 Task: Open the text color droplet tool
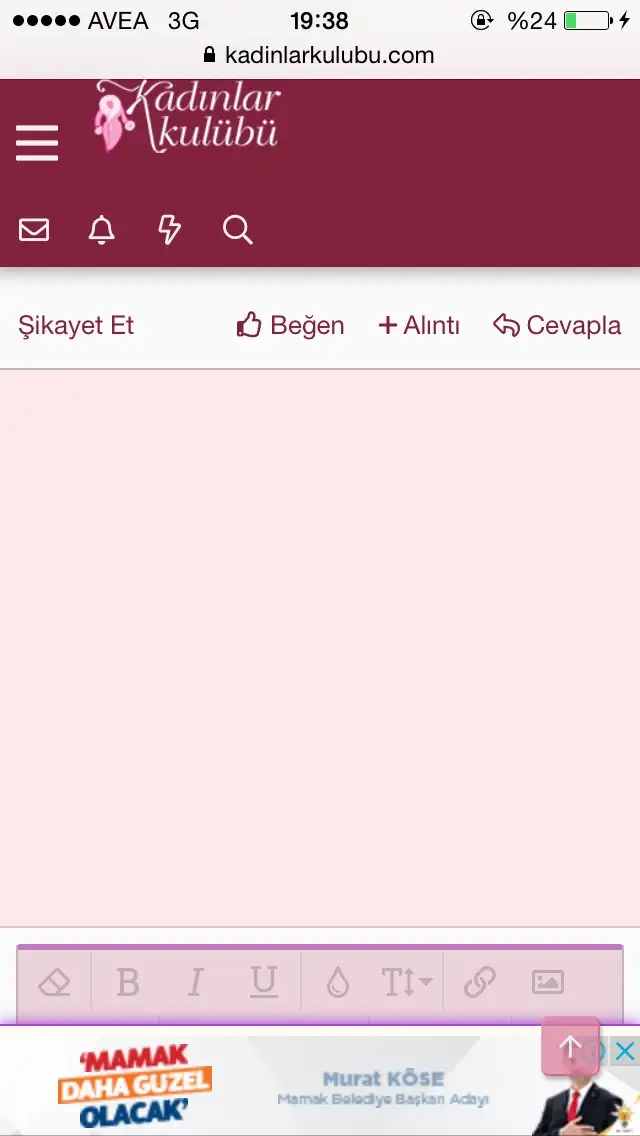pos(338,983)
